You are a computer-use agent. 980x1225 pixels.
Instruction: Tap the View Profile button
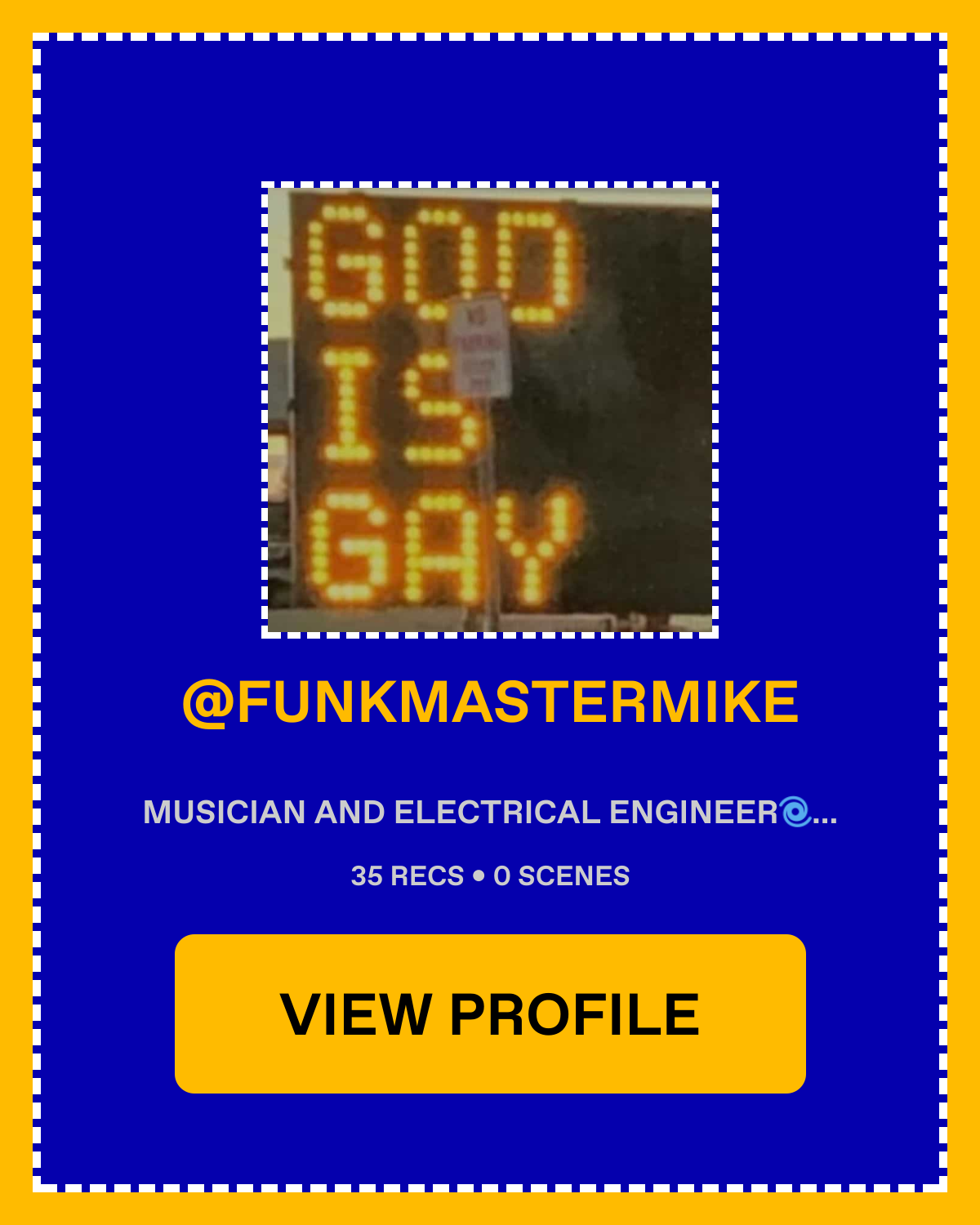490,1013
